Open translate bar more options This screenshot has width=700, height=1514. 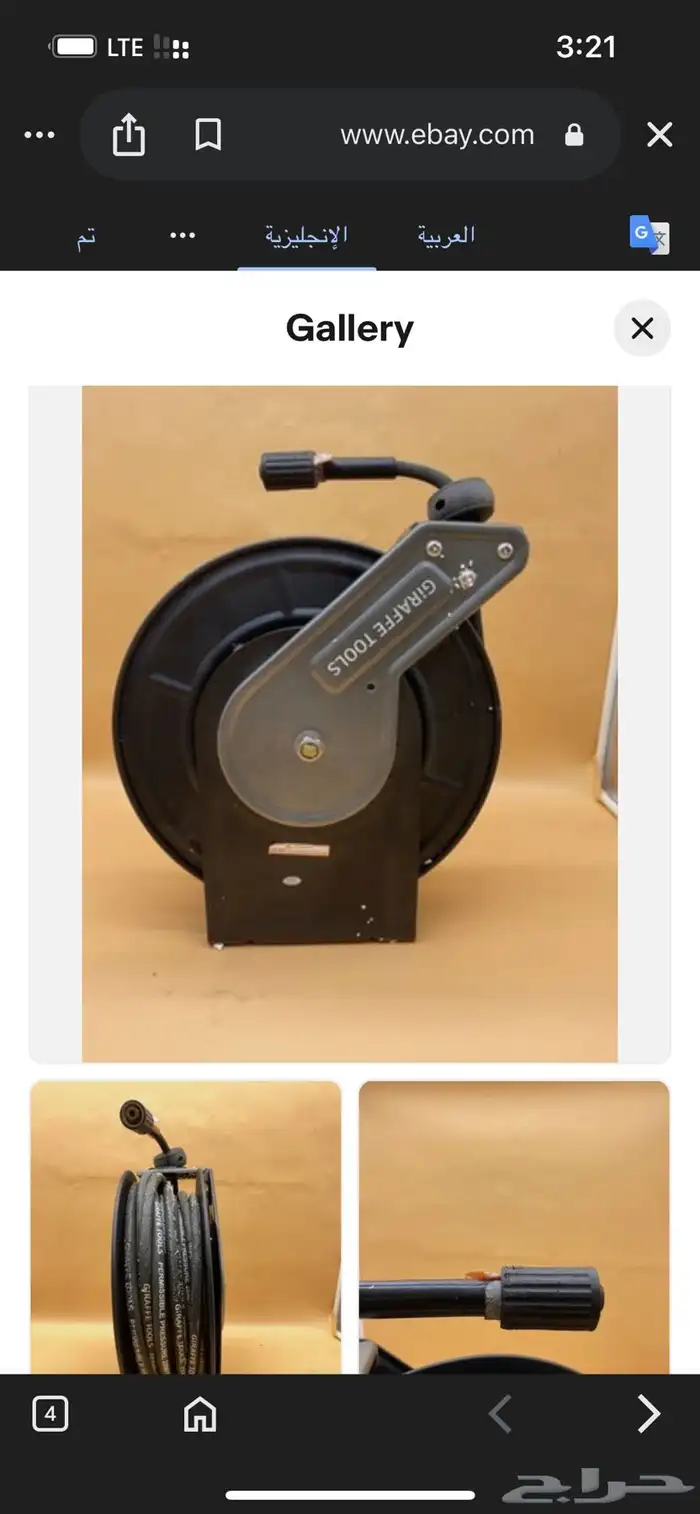coord(182,236)
